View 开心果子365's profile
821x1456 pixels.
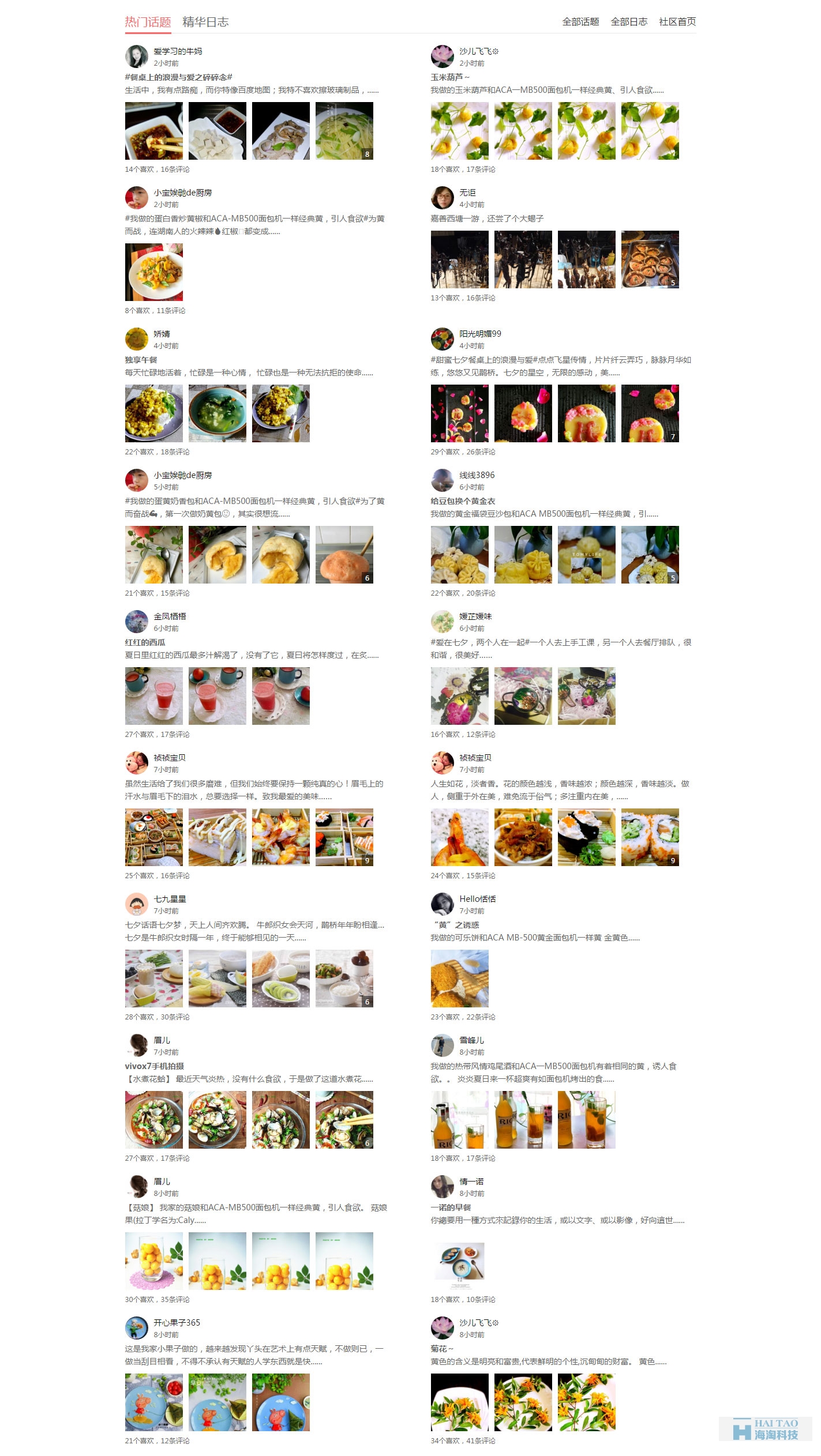tap(177, 1323)
